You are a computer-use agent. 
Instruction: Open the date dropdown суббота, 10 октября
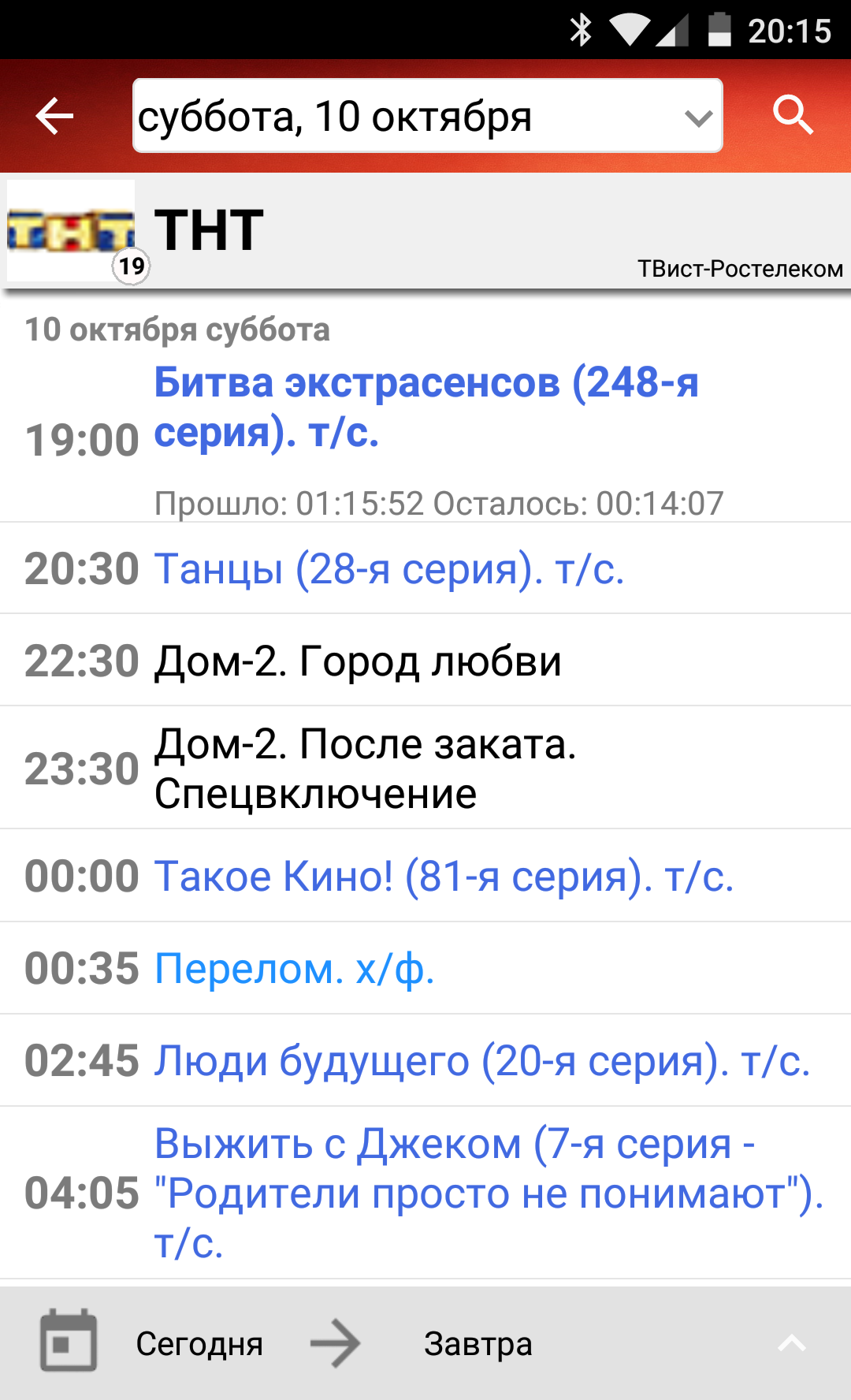(427, 116)
